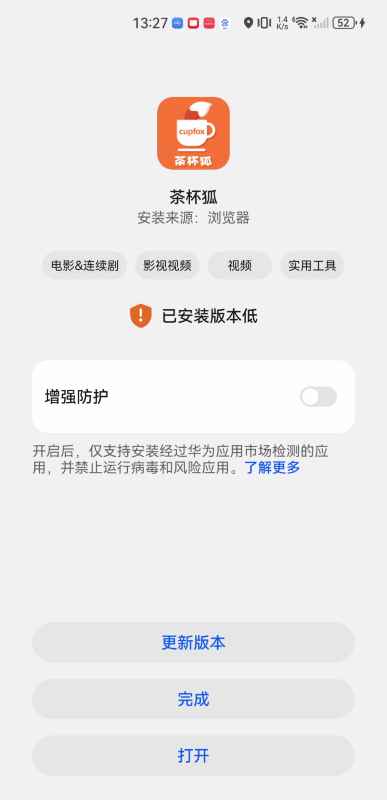This screenshot has height=800, width=387.
Task: Tap the 实用工具 chip
Action: (312, 265)
